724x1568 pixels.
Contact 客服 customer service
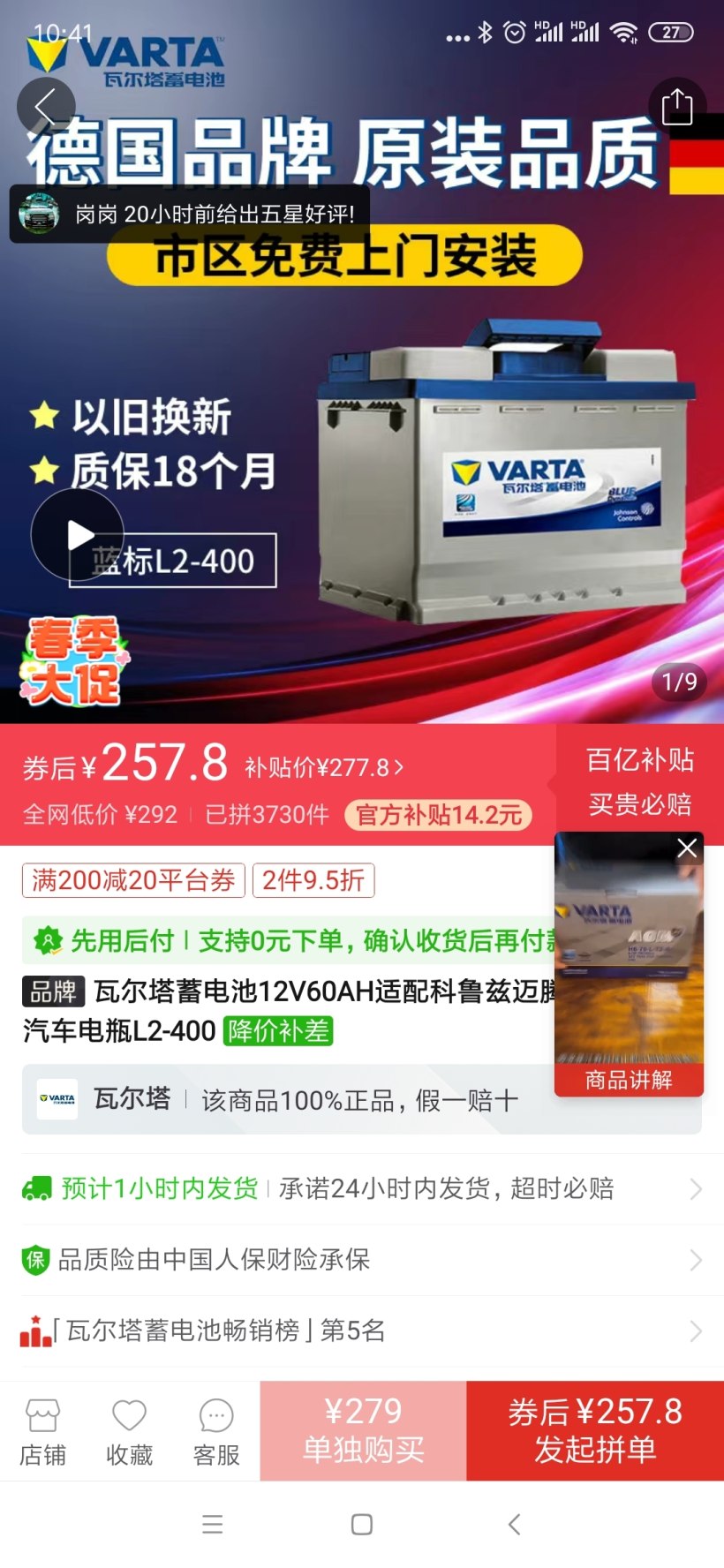point(216,1431)
